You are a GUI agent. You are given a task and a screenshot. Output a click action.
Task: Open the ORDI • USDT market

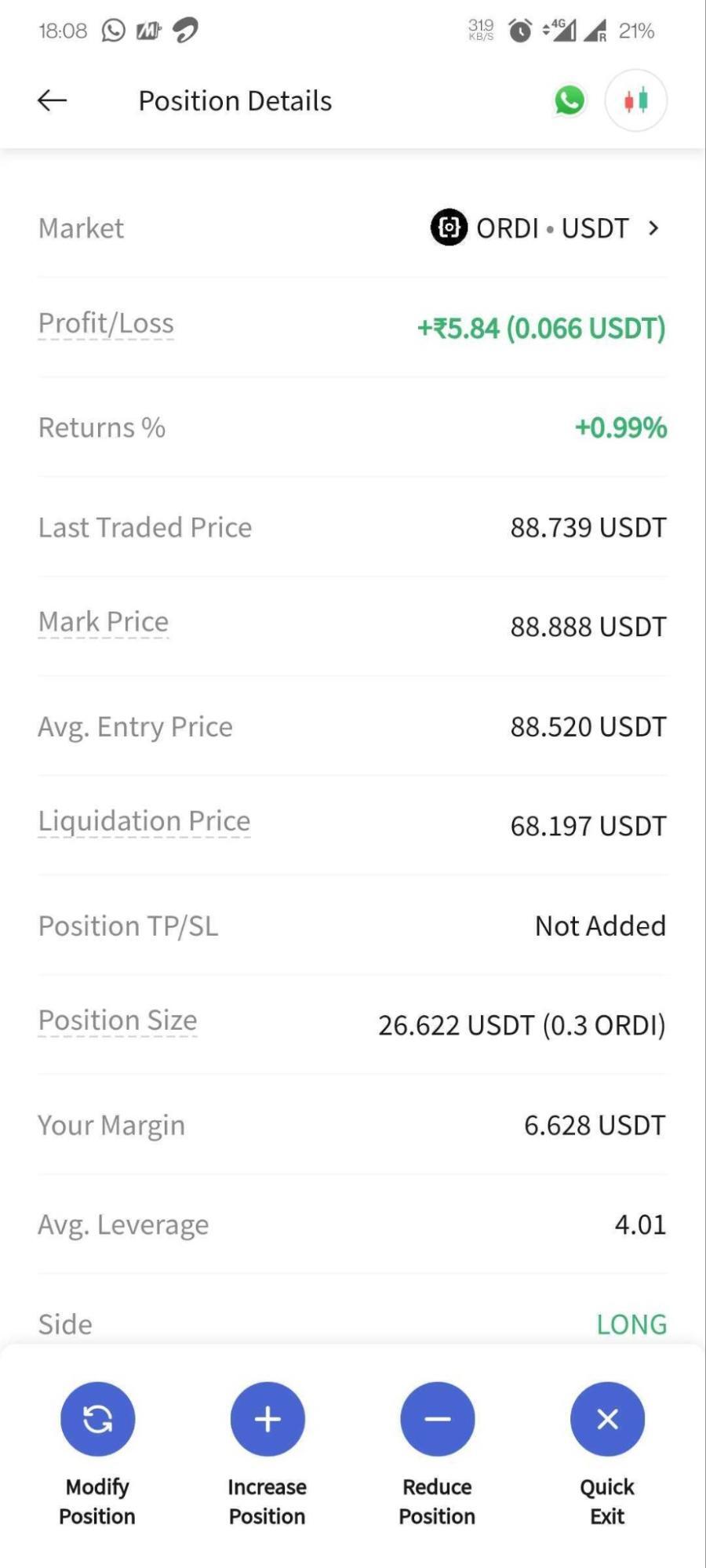546,228
